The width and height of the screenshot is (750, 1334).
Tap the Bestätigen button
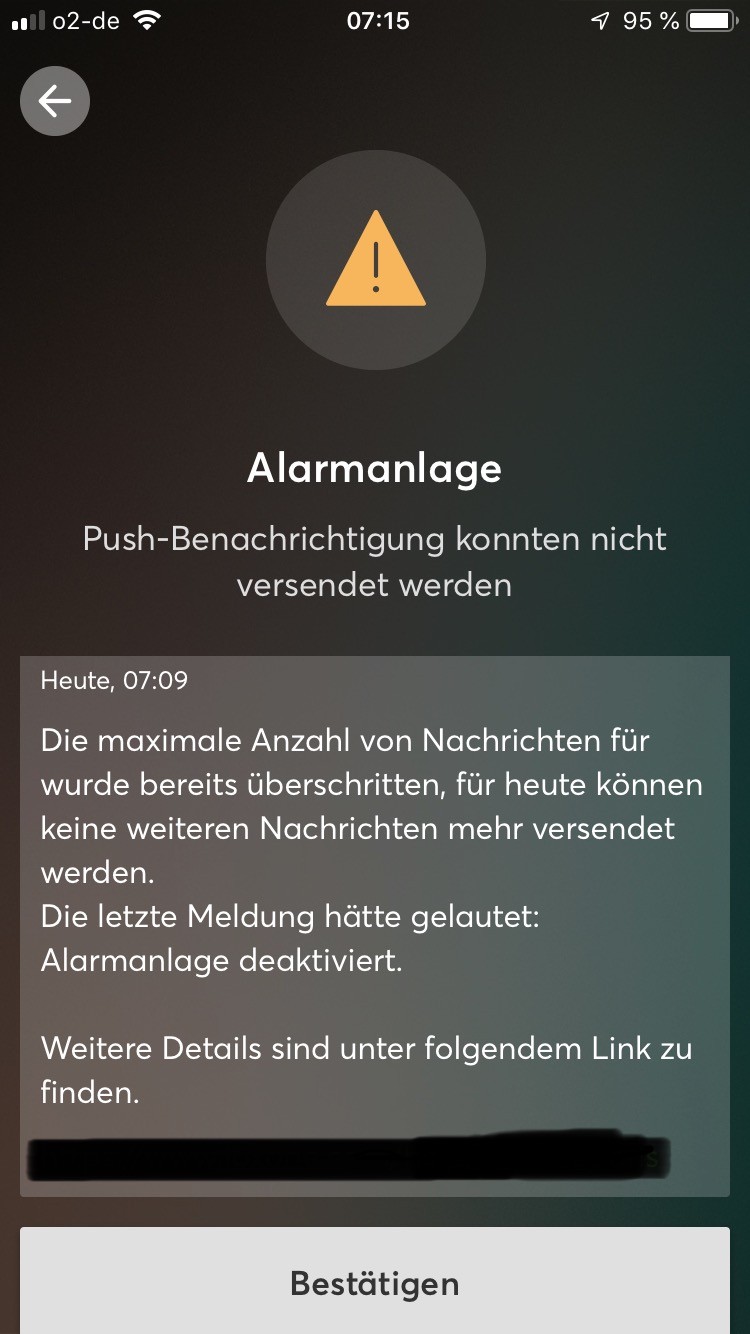pyautogui.click(x=375, y=1281)
